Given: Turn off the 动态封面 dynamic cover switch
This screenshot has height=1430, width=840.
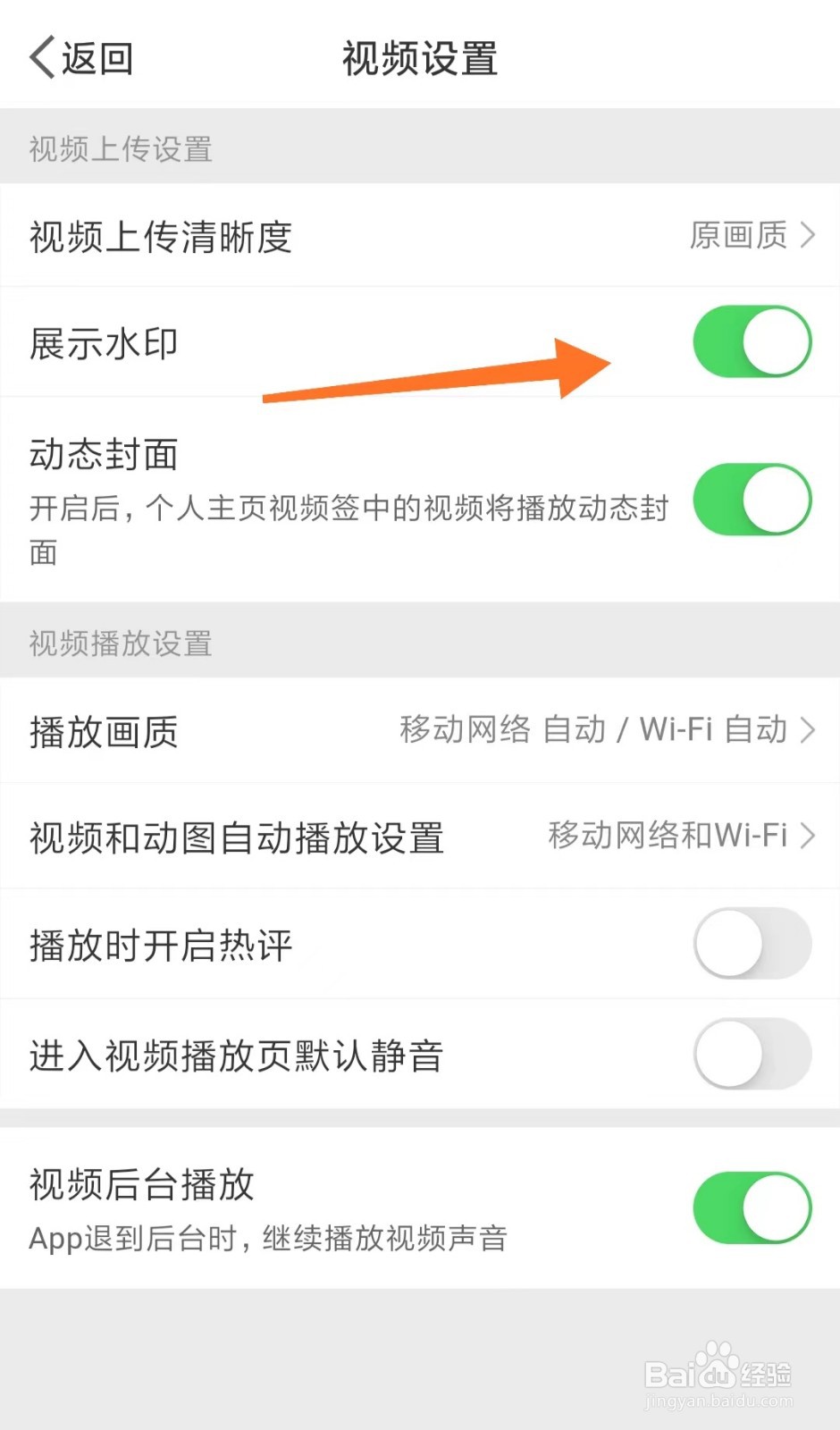Looking at the screenshot, I should click(x=751, y=500).
